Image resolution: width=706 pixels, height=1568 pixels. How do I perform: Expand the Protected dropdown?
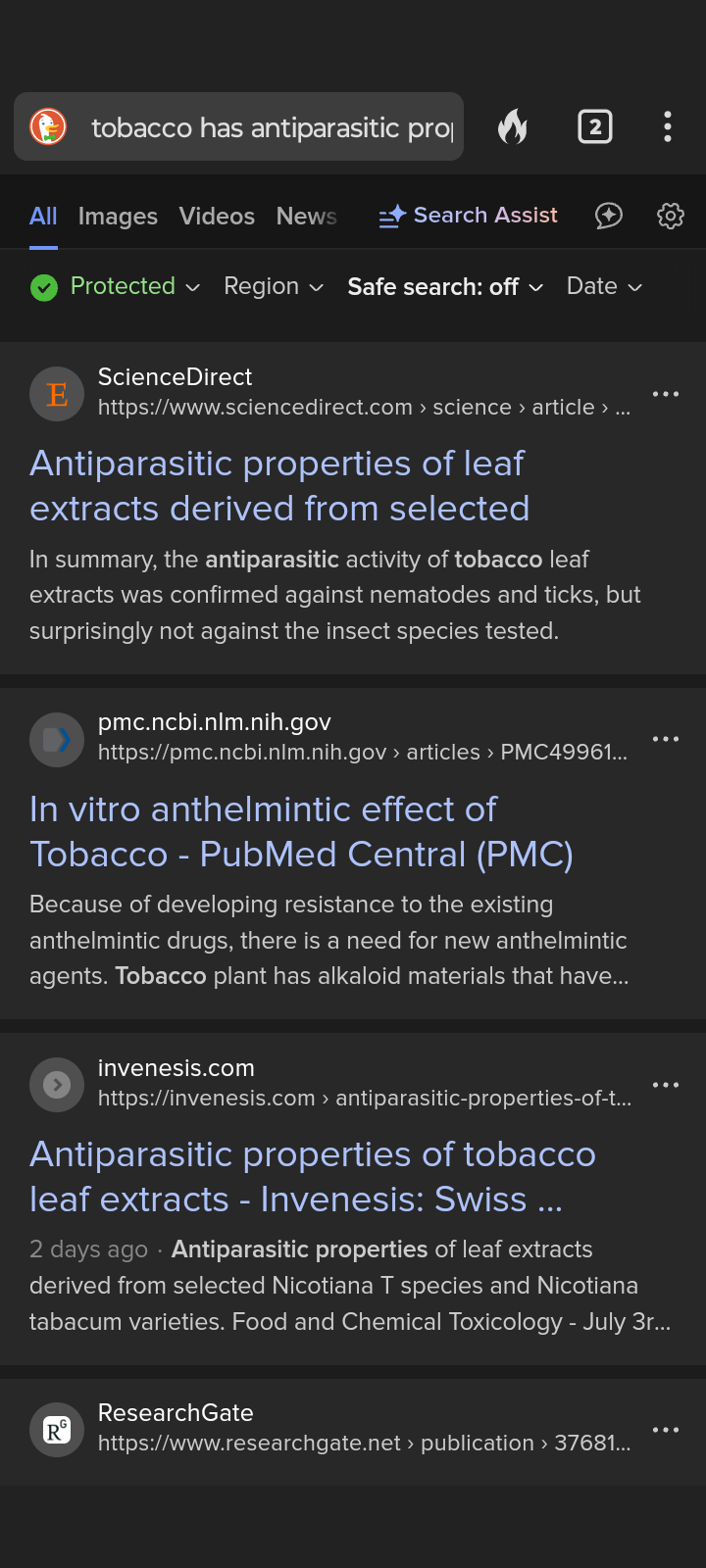pyautogui.click(x=116, y=286)
